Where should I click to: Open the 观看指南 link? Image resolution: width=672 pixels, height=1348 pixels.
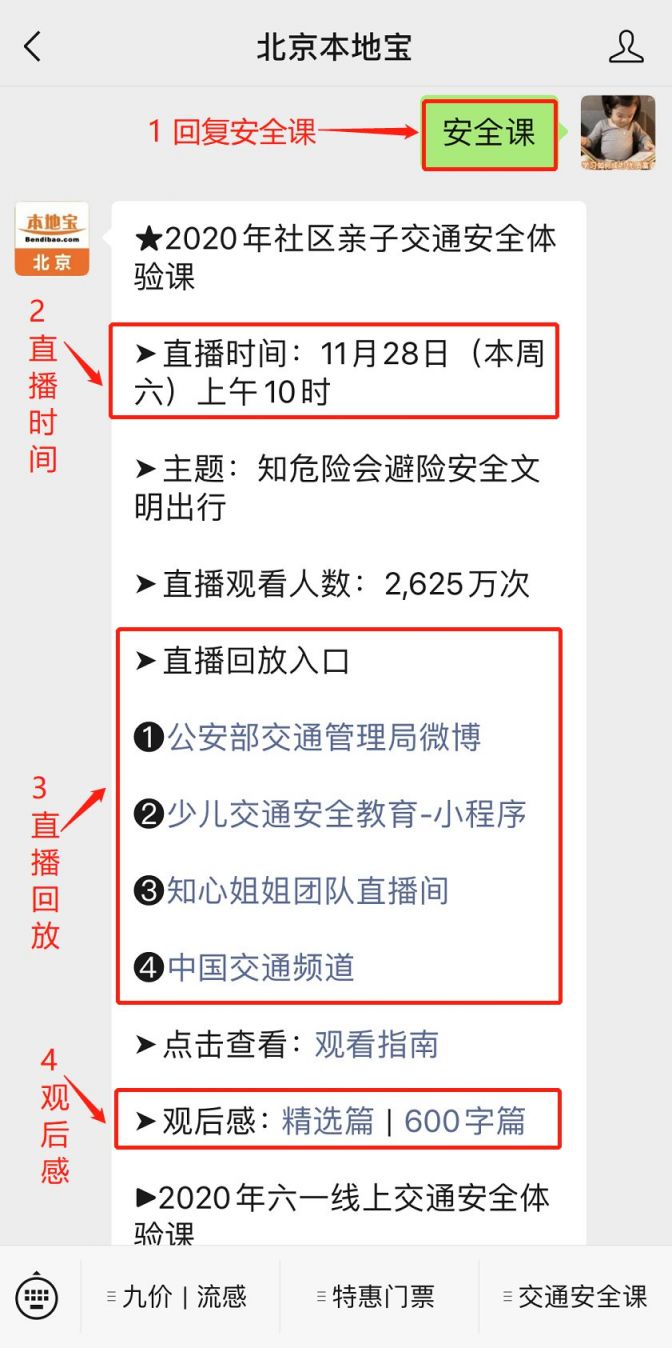tap(377, 1045)
